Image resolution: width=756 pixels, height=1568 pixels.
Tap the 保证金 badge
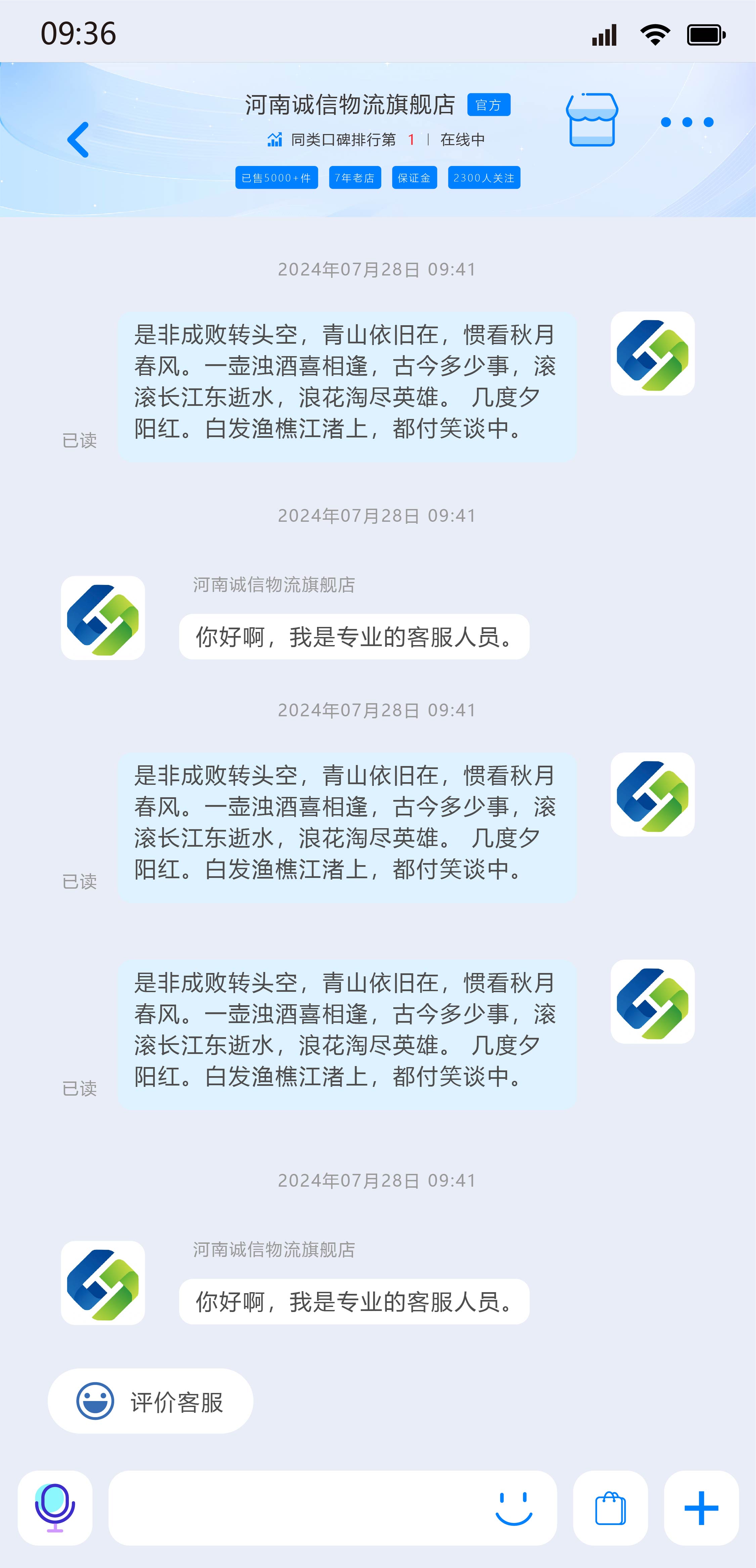[x=414, y=178]
